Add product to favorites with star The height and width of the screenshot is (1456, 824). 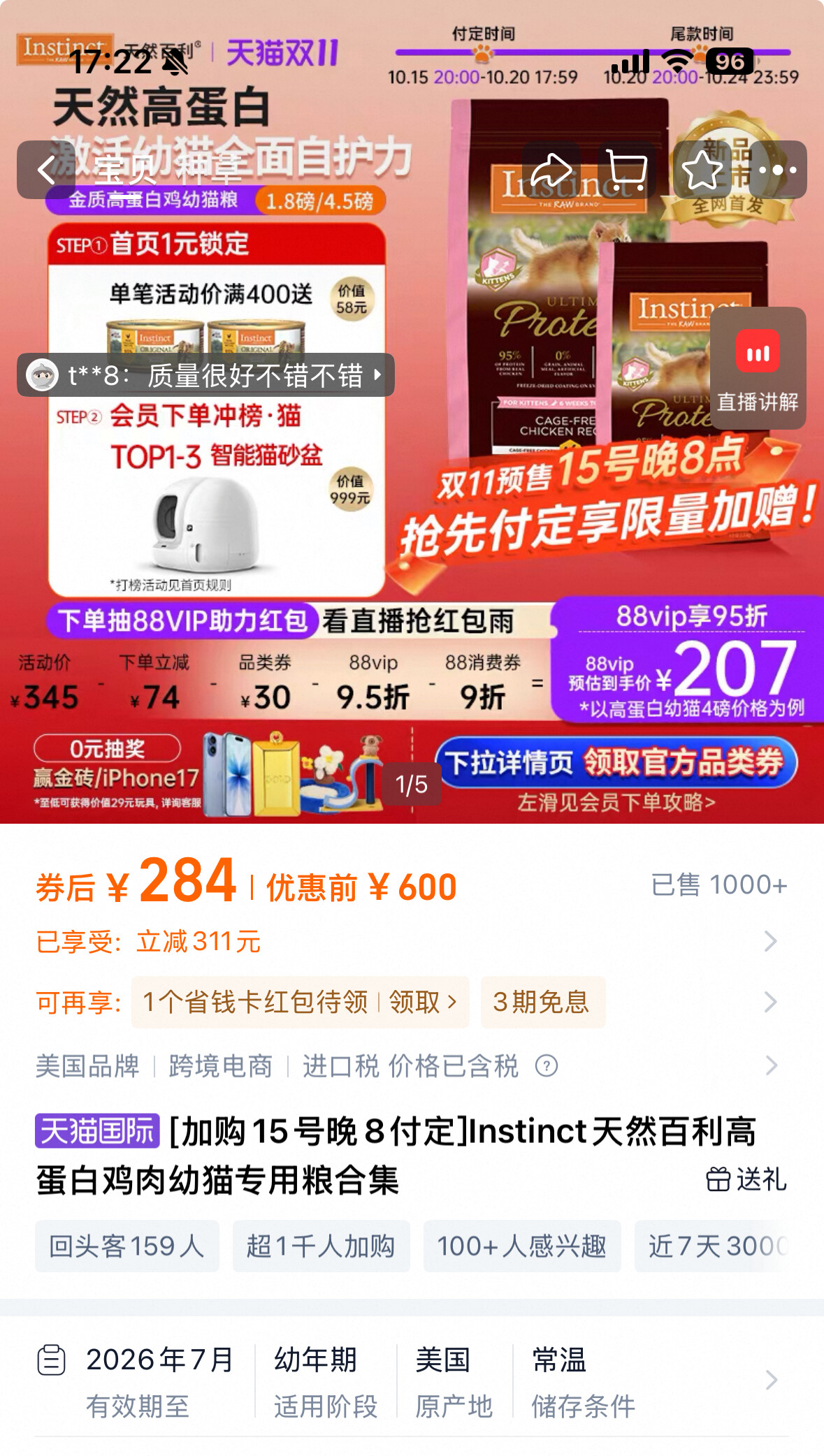[x=702, y=170]
